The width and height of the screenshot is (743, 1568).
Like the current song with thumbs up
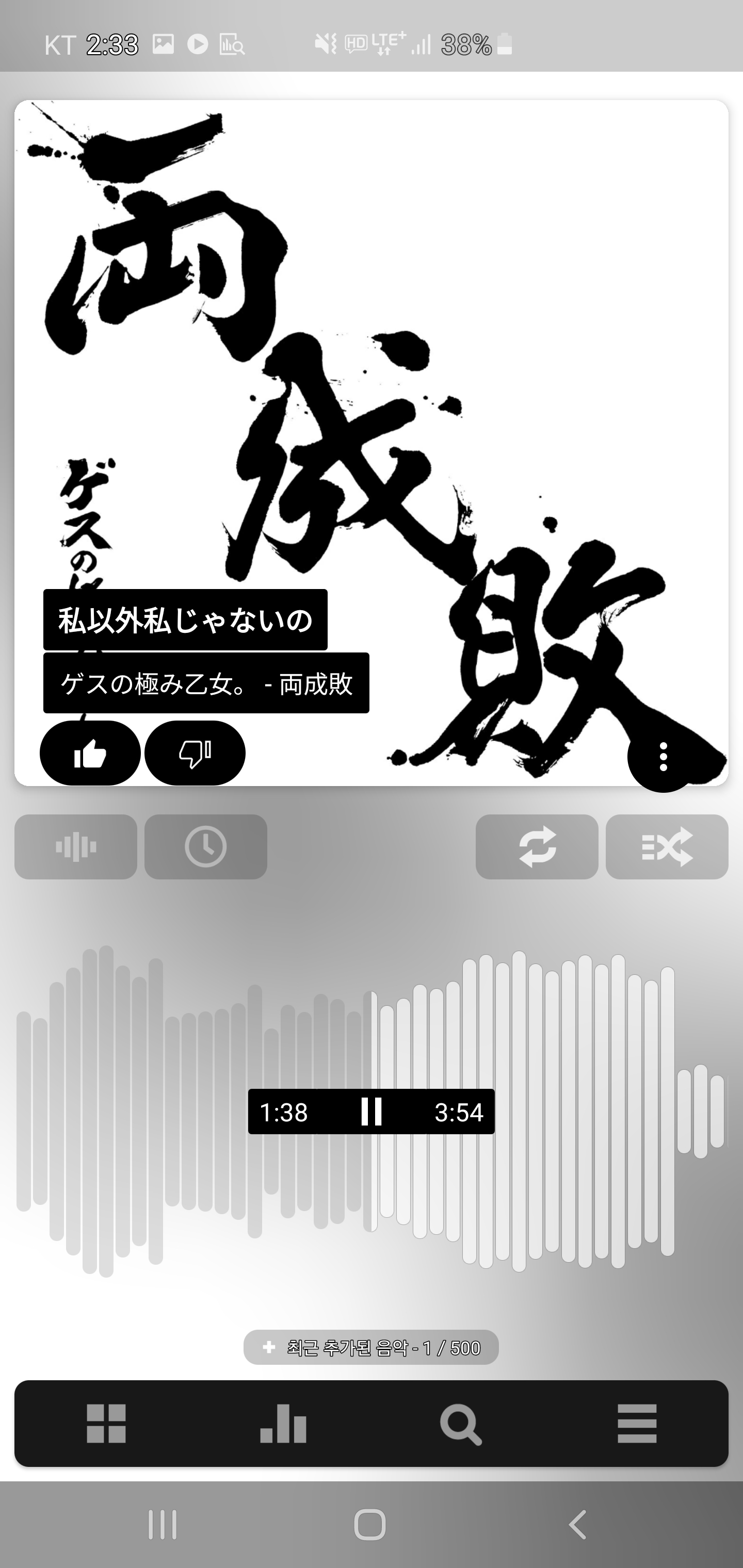tap(90, 754)
